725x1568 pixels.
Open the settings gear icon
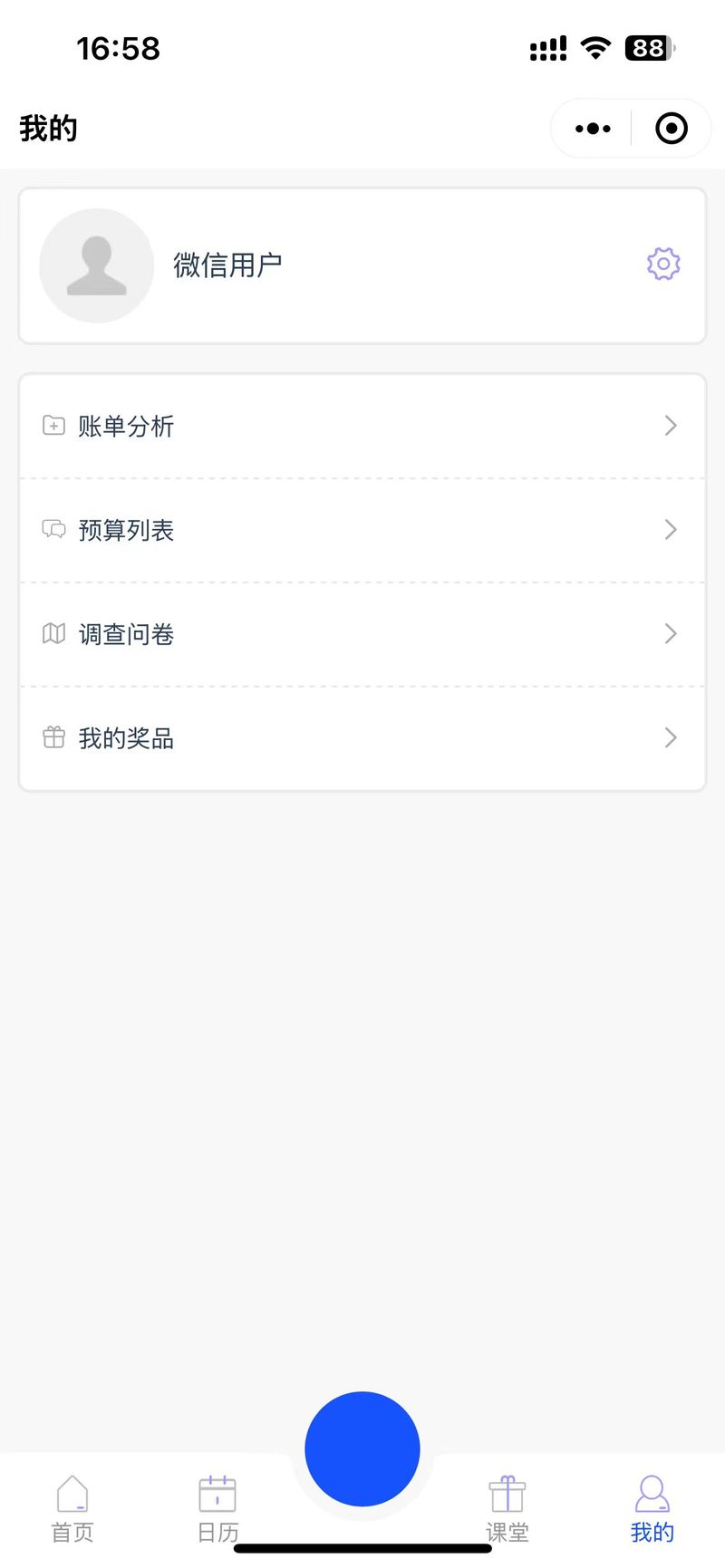[663, 265]
